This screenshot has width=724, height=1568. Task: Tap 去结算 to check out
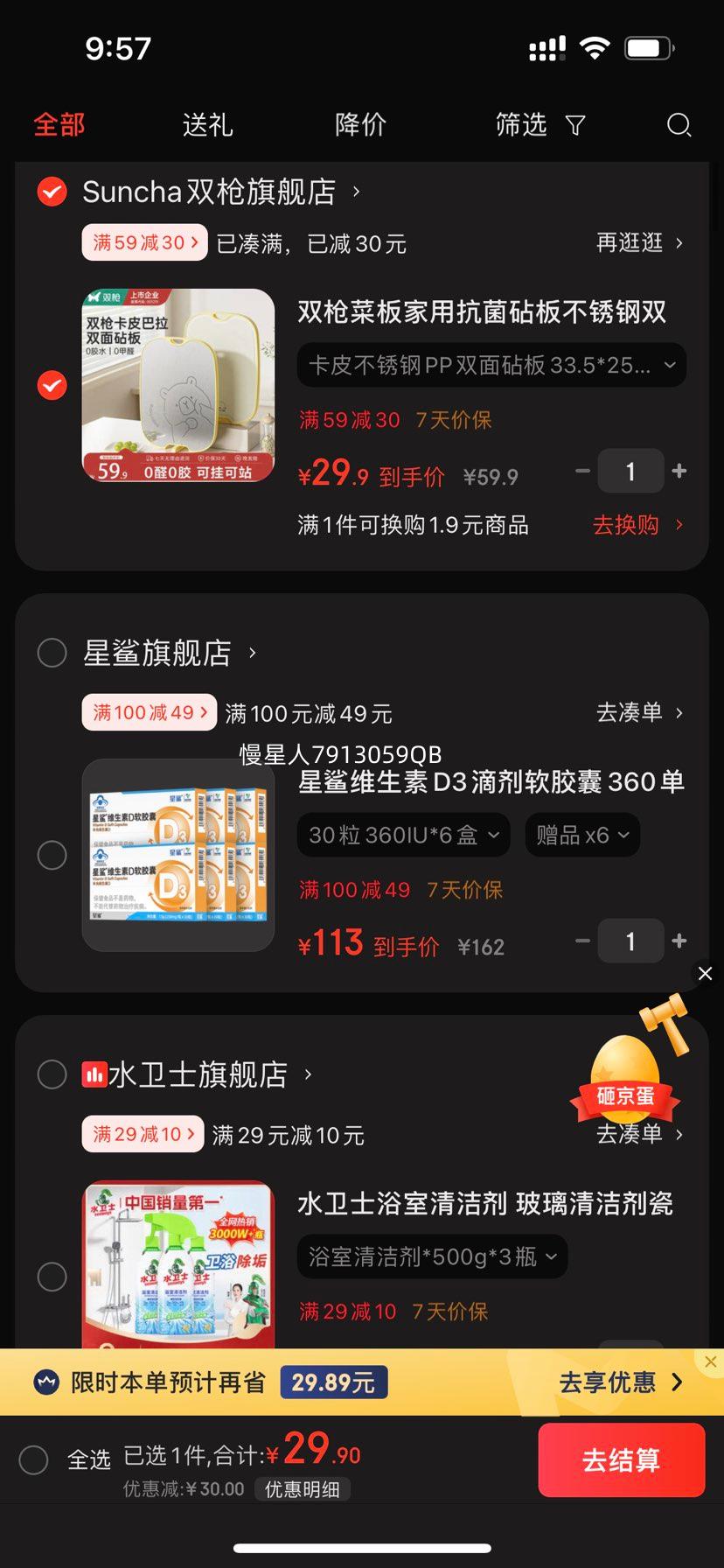(622, 1459)
